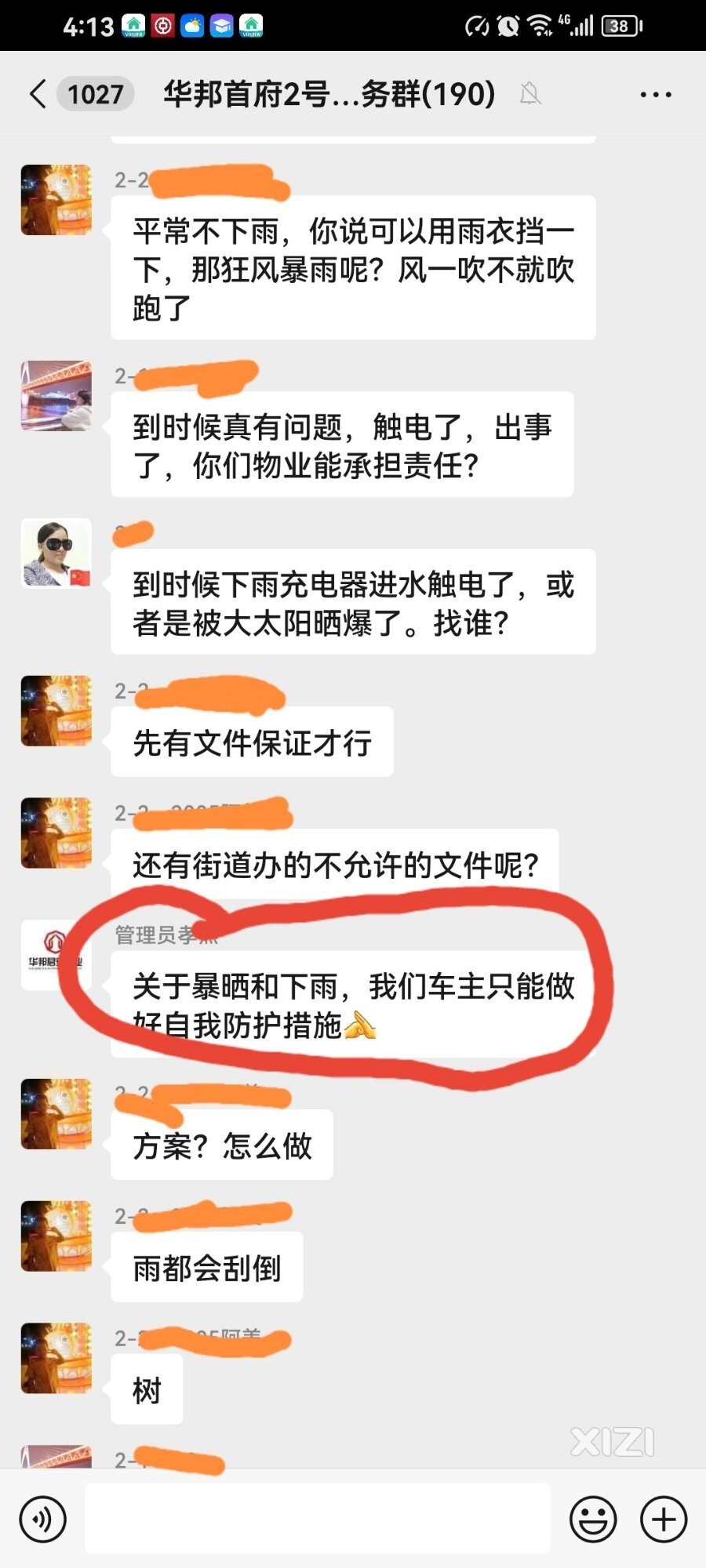Focus the message text field
706x1568 pixels.
[318, 1519]
